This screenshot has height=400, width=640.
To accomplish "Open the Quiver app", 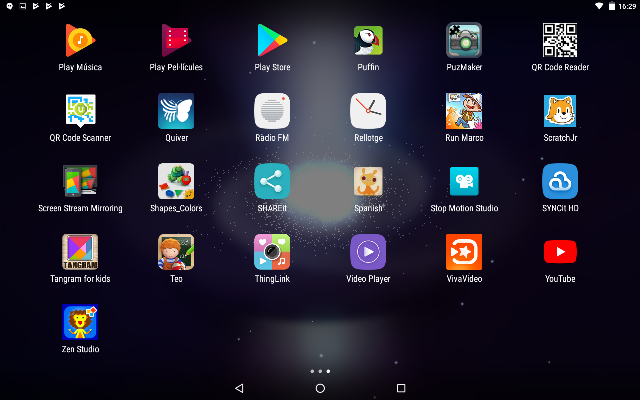I will point(176,111).
